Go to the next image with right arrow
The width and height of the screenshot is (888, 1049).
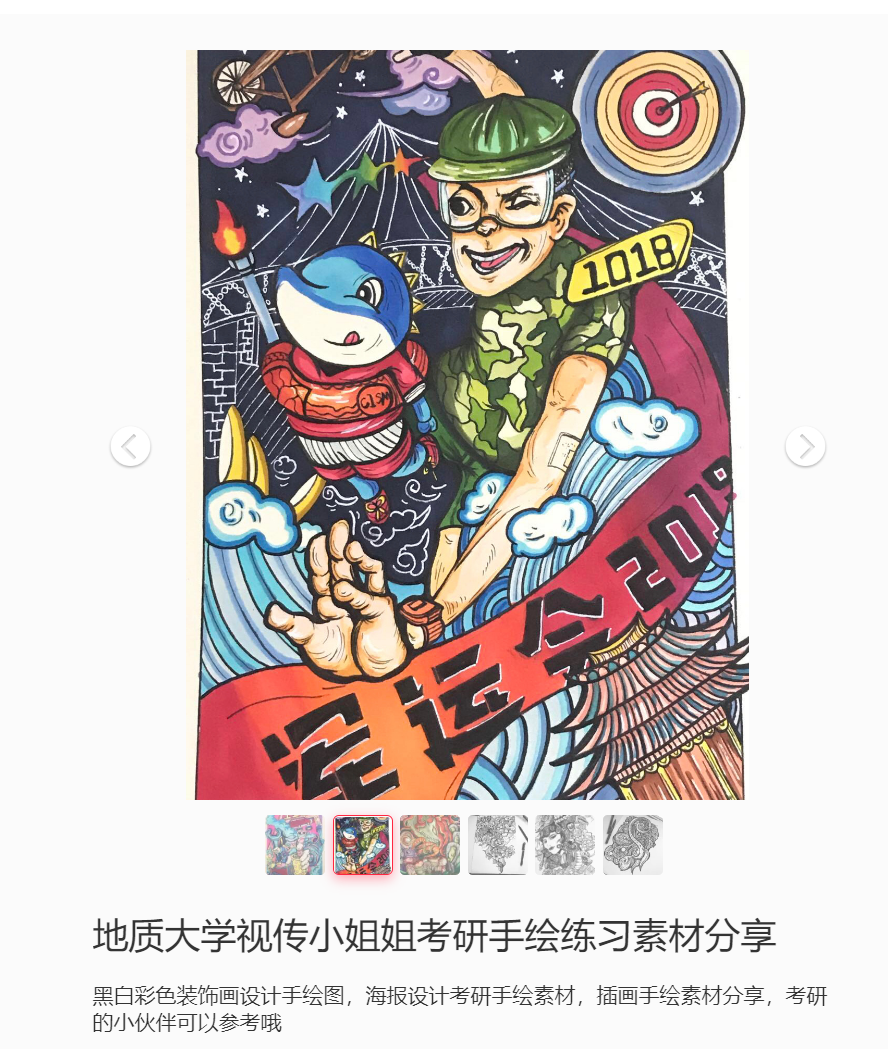click(805, 446)
